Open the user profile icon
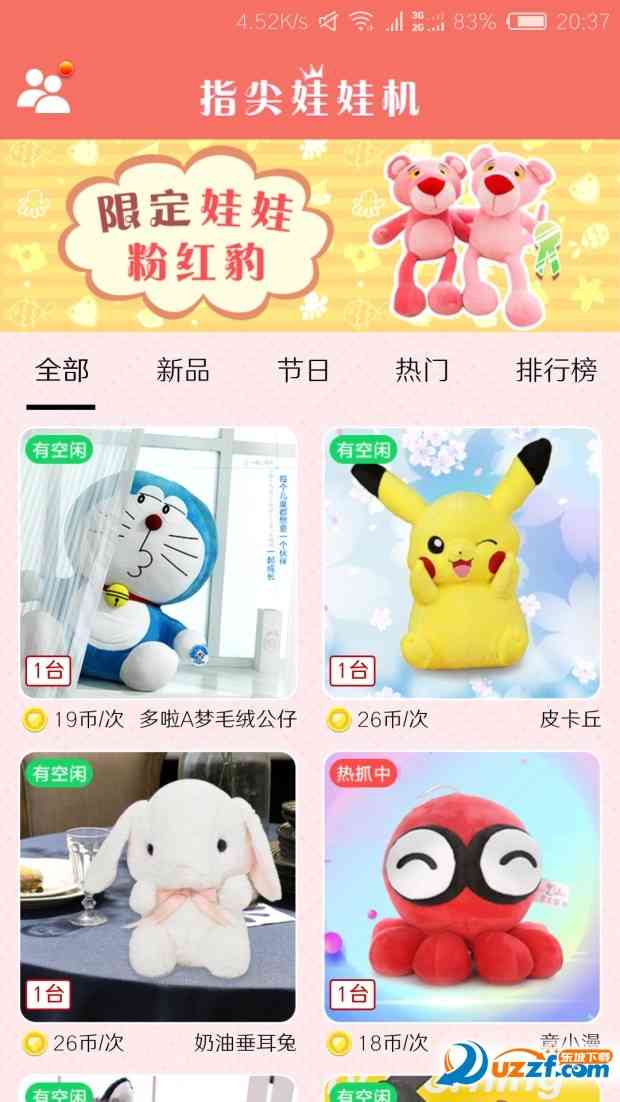 (x=45, y=90)
